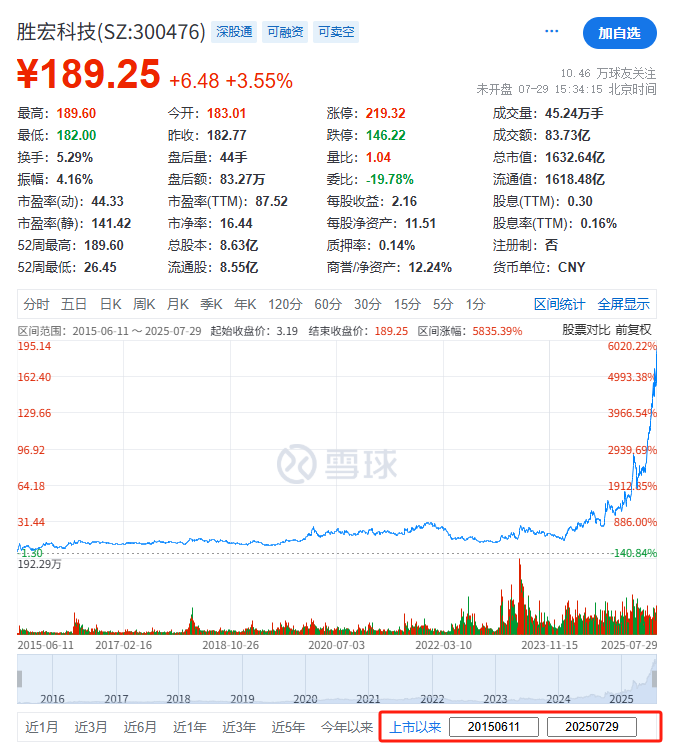Select the 日K chart tab

[110, 304]
